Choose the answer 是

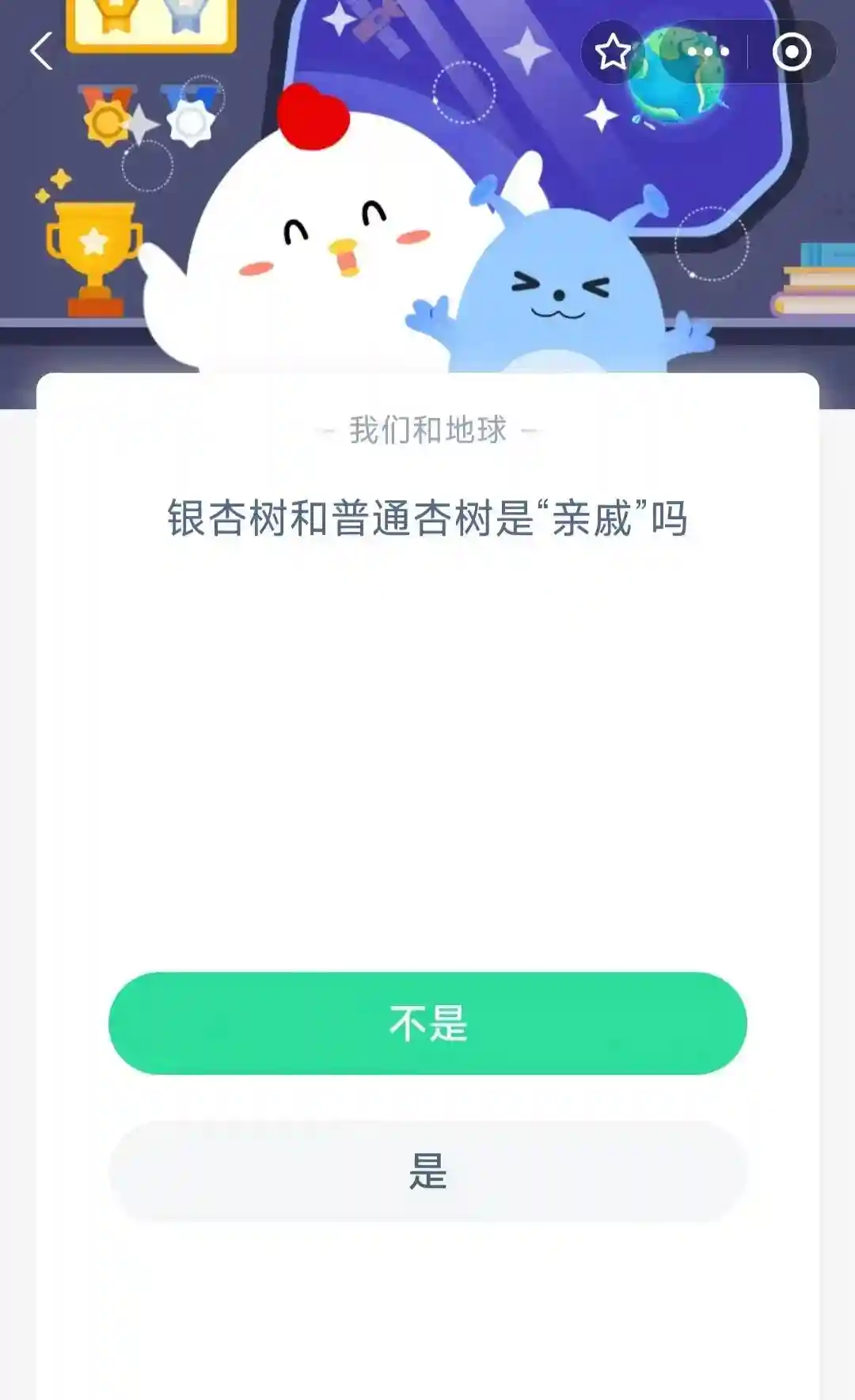[427, 1171]
